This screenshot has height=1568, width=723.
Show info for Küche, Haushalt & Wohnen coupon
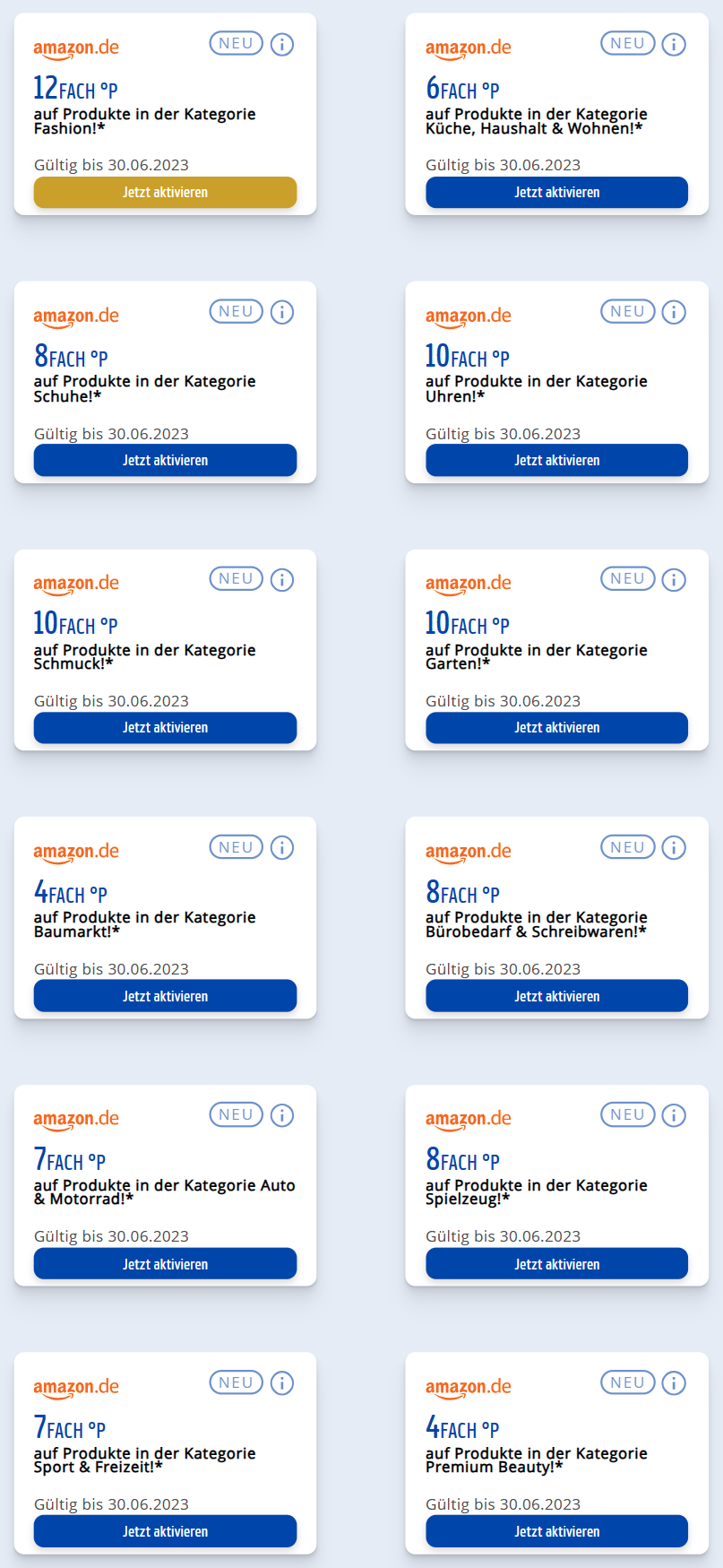(x=674, y=44)
